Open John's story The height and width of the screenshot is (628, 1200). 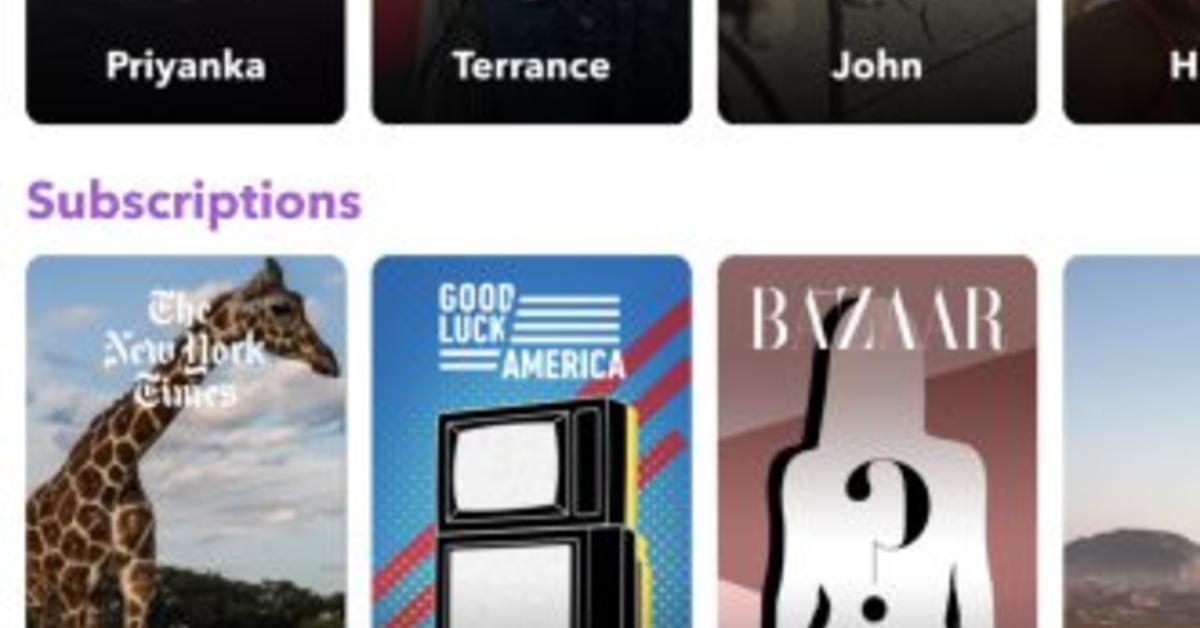(x=877, y=60)
